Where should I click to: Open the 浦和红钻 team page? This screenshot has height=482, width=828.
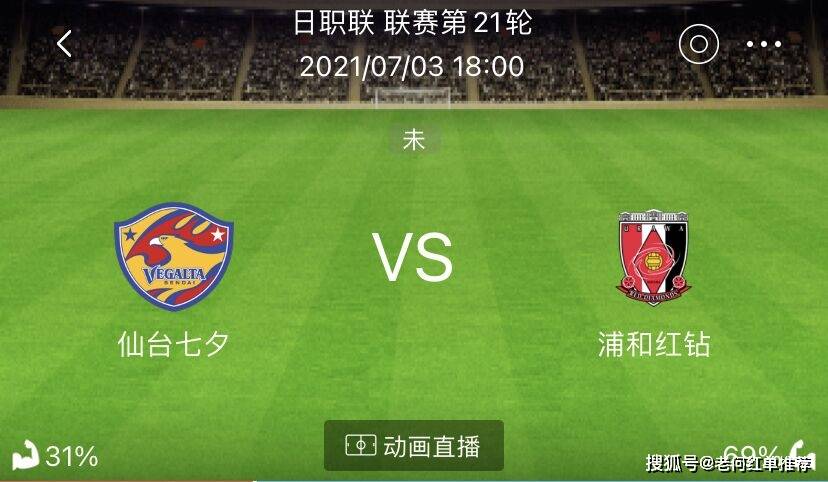coord(654,258)
